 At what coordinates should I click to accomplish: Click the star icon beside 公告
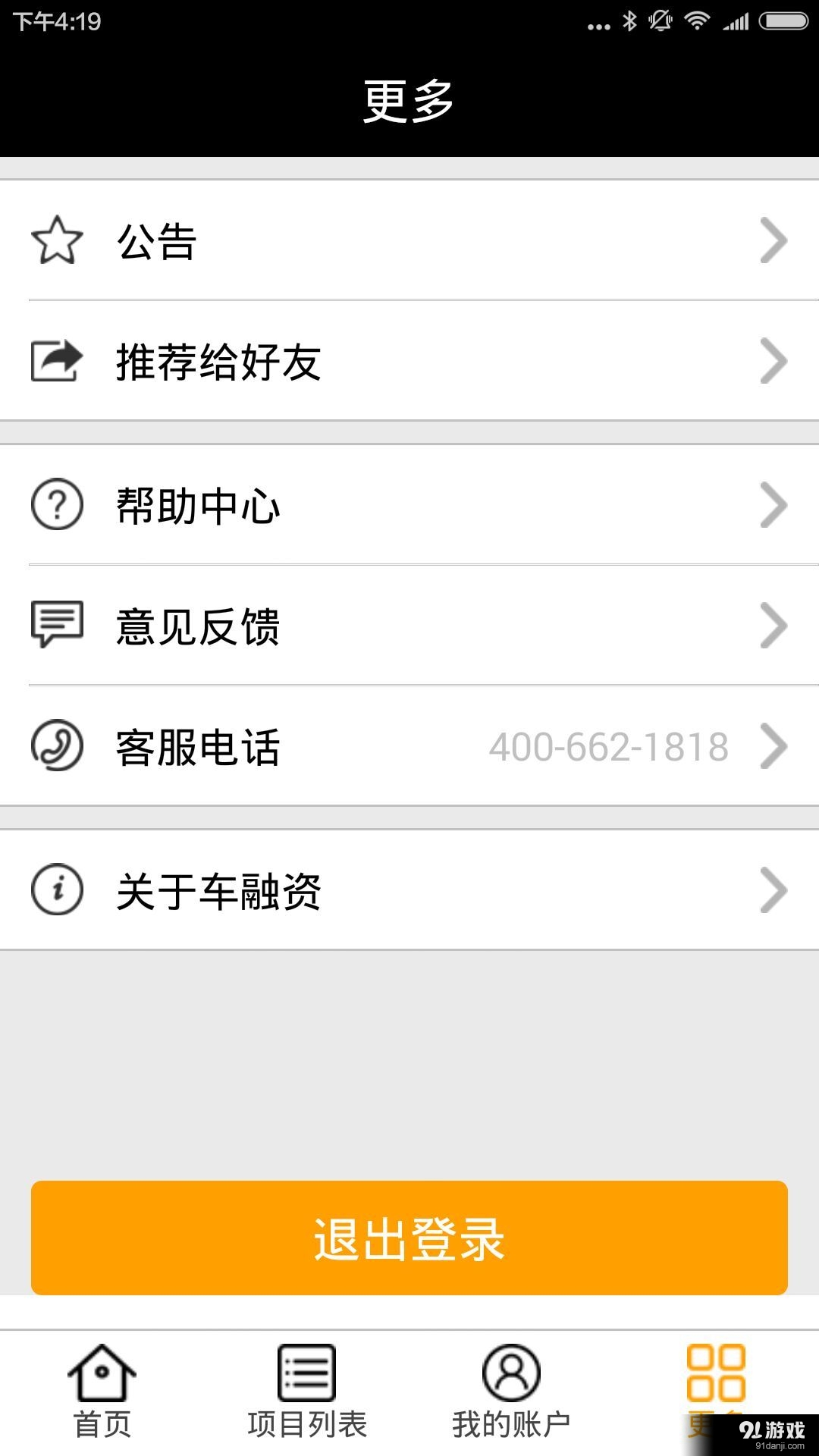(x=57, y=240)
